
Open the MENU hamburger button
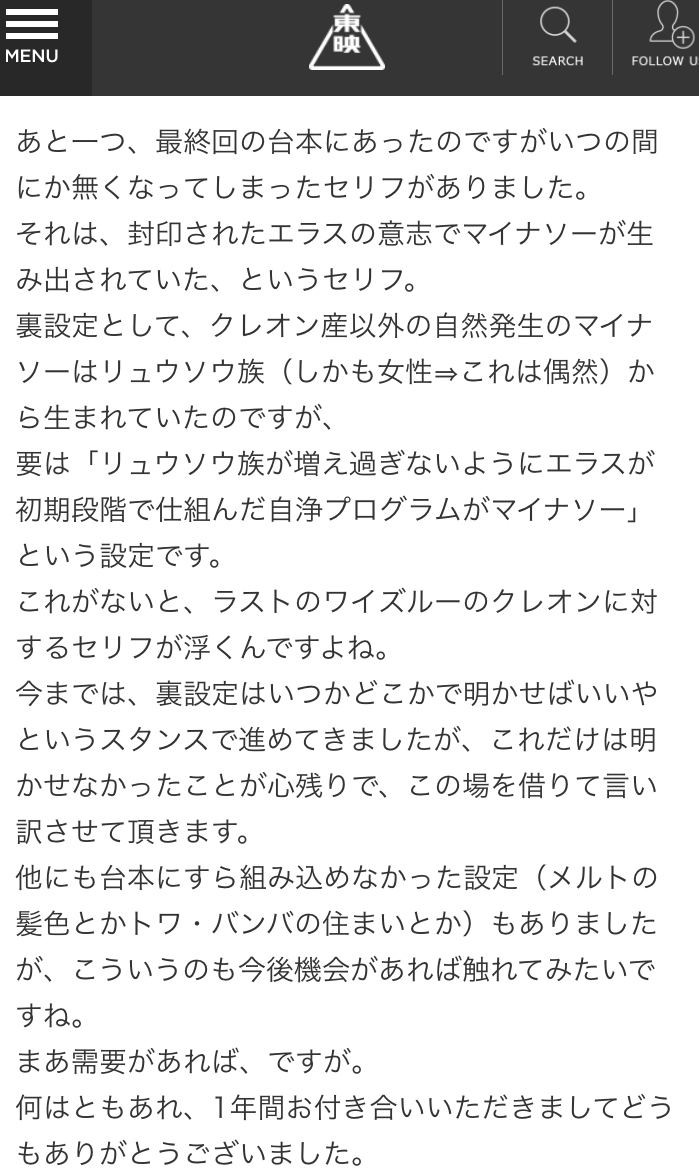pyautogui.click(x=32, y=38)
